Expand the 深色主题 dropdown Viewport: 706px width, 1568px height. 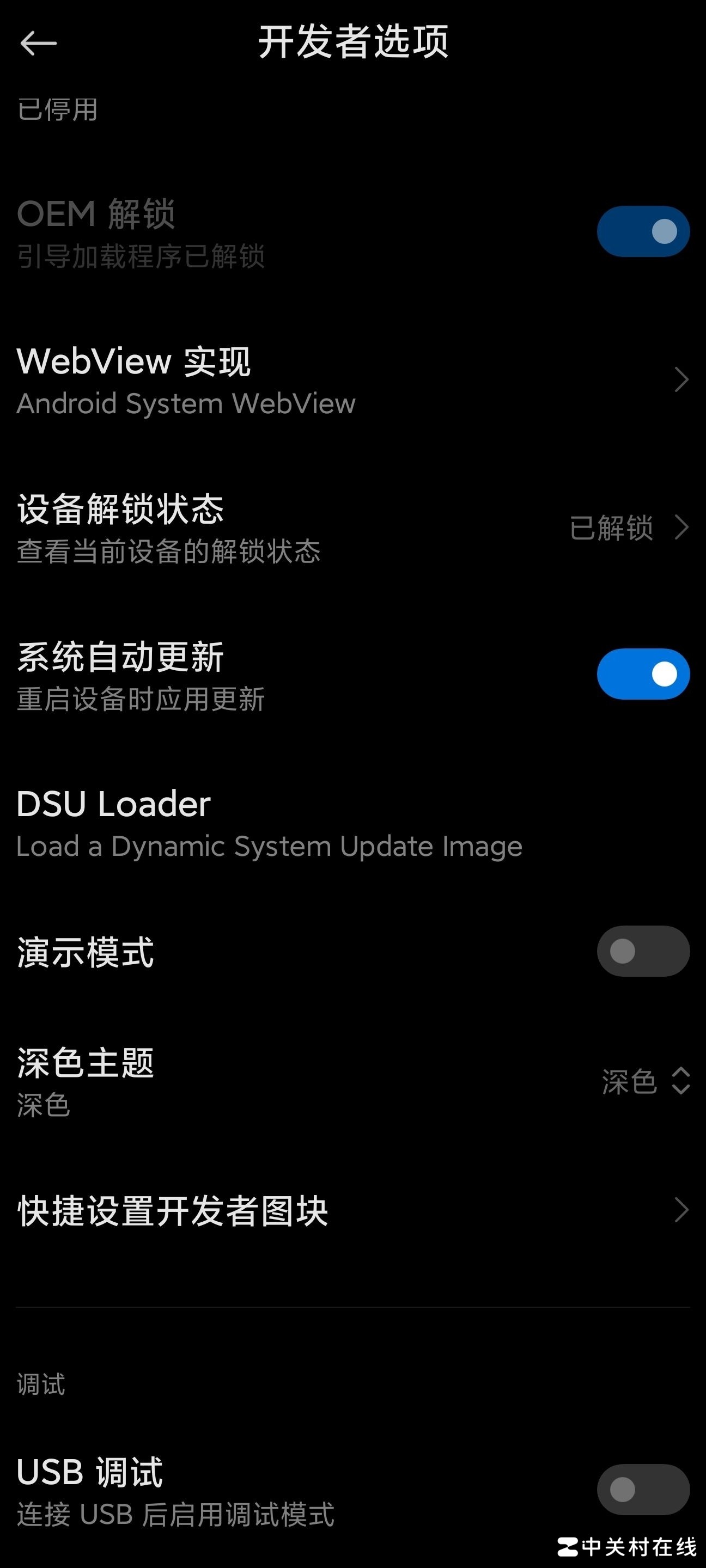[x=646, y=1082]
